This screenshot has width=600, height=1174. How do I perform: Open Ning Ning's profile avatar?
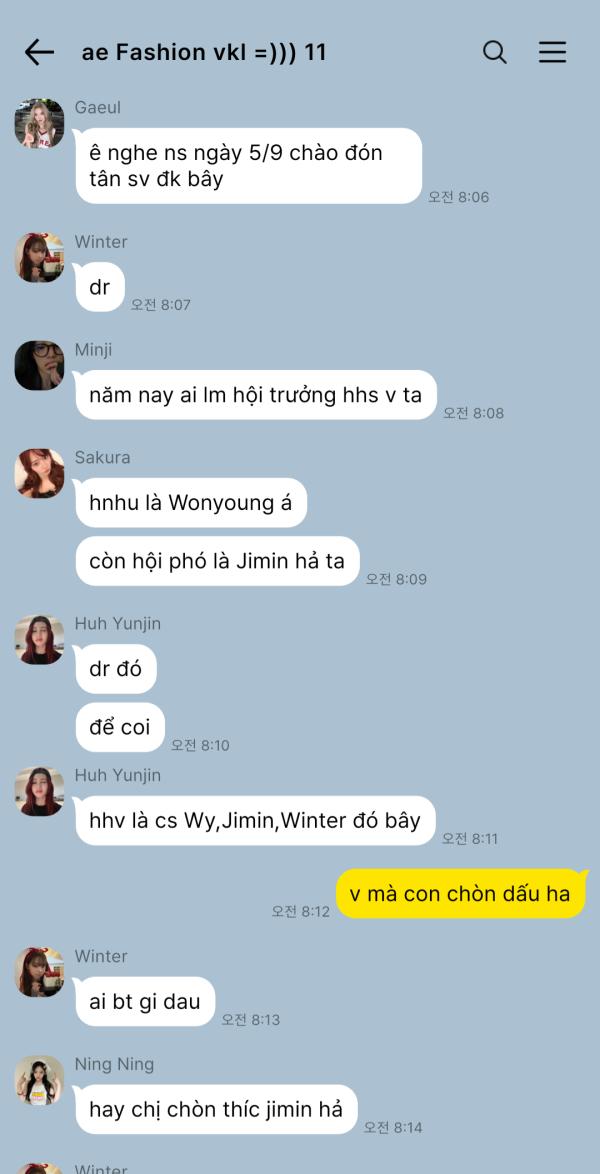pos(39,1080)
